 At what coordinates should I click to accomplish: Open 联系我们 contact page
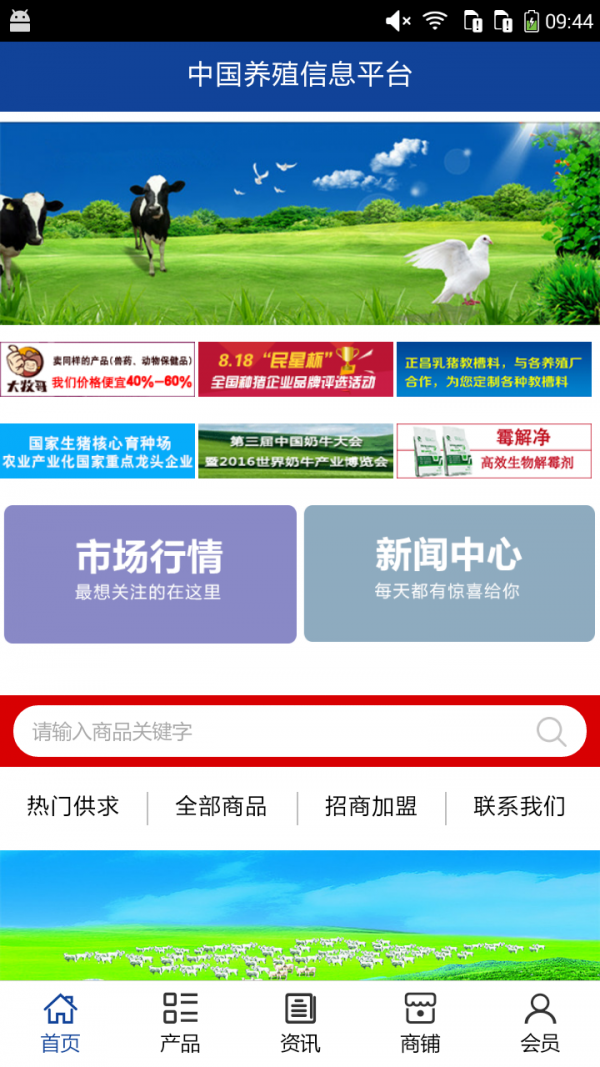pos(520,806)
